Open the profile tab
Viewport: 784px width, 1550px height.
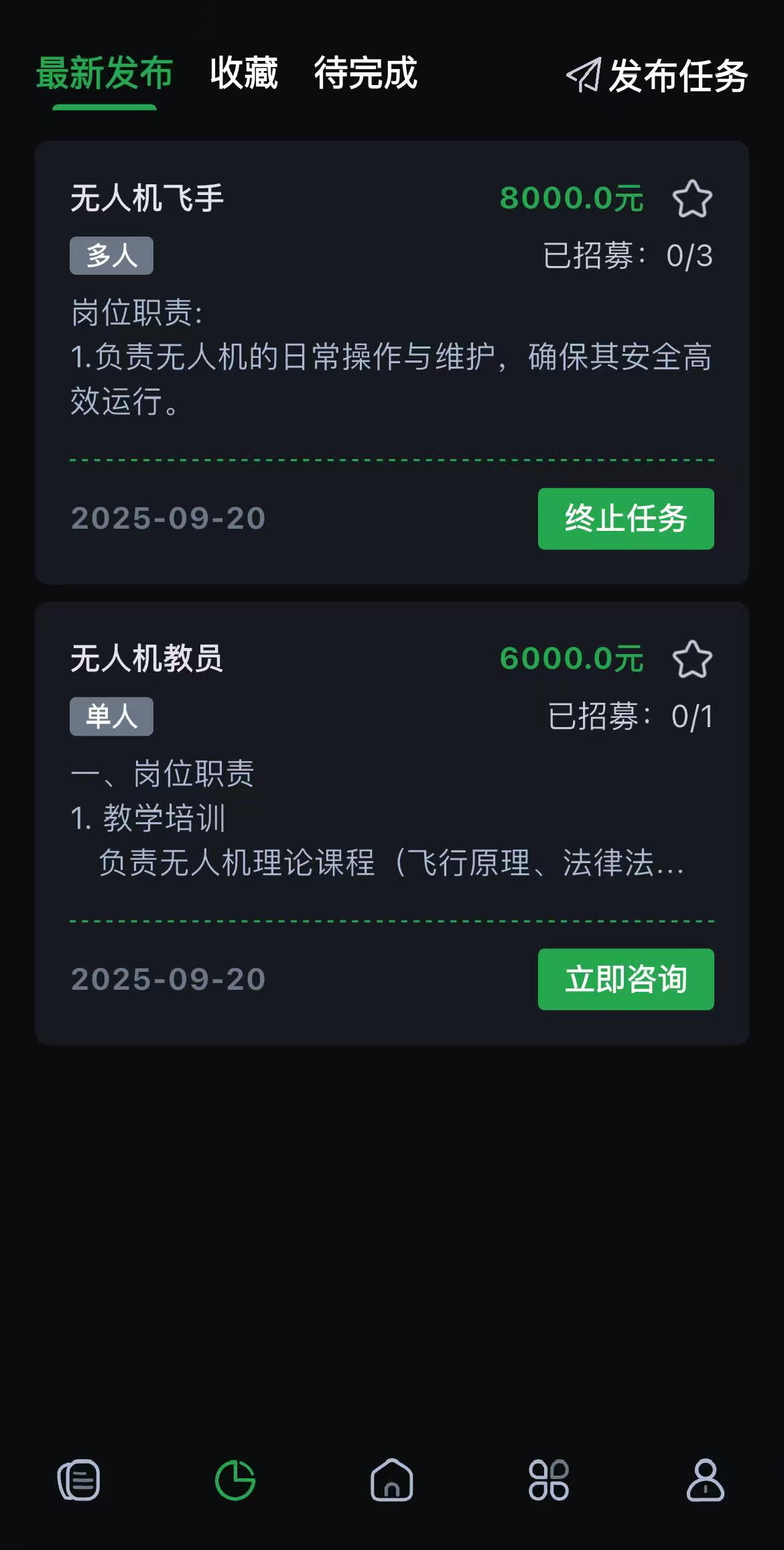pos(705,1480)
